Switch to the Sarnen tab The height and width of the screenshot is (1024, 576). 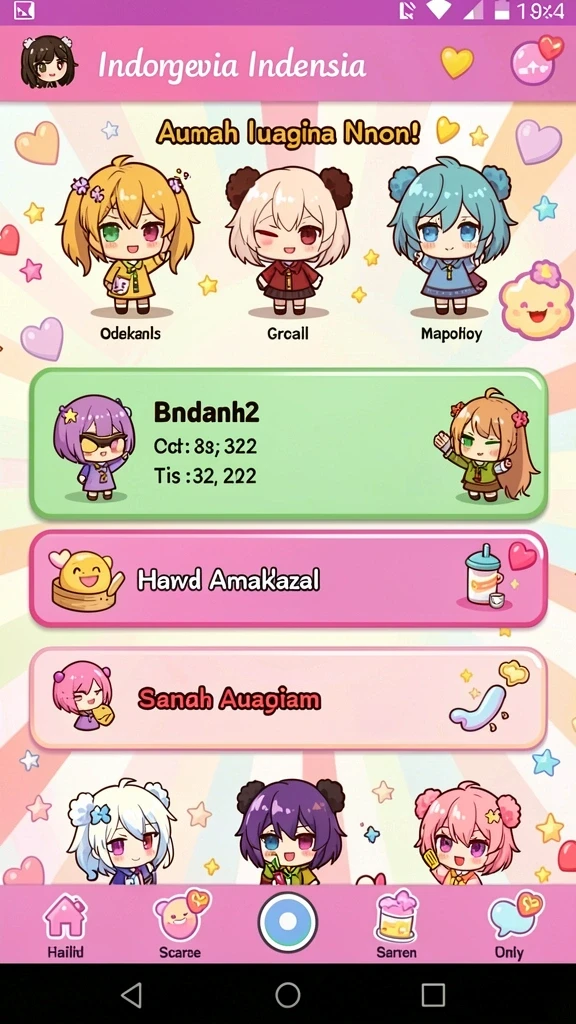click(x=396, y=924)
